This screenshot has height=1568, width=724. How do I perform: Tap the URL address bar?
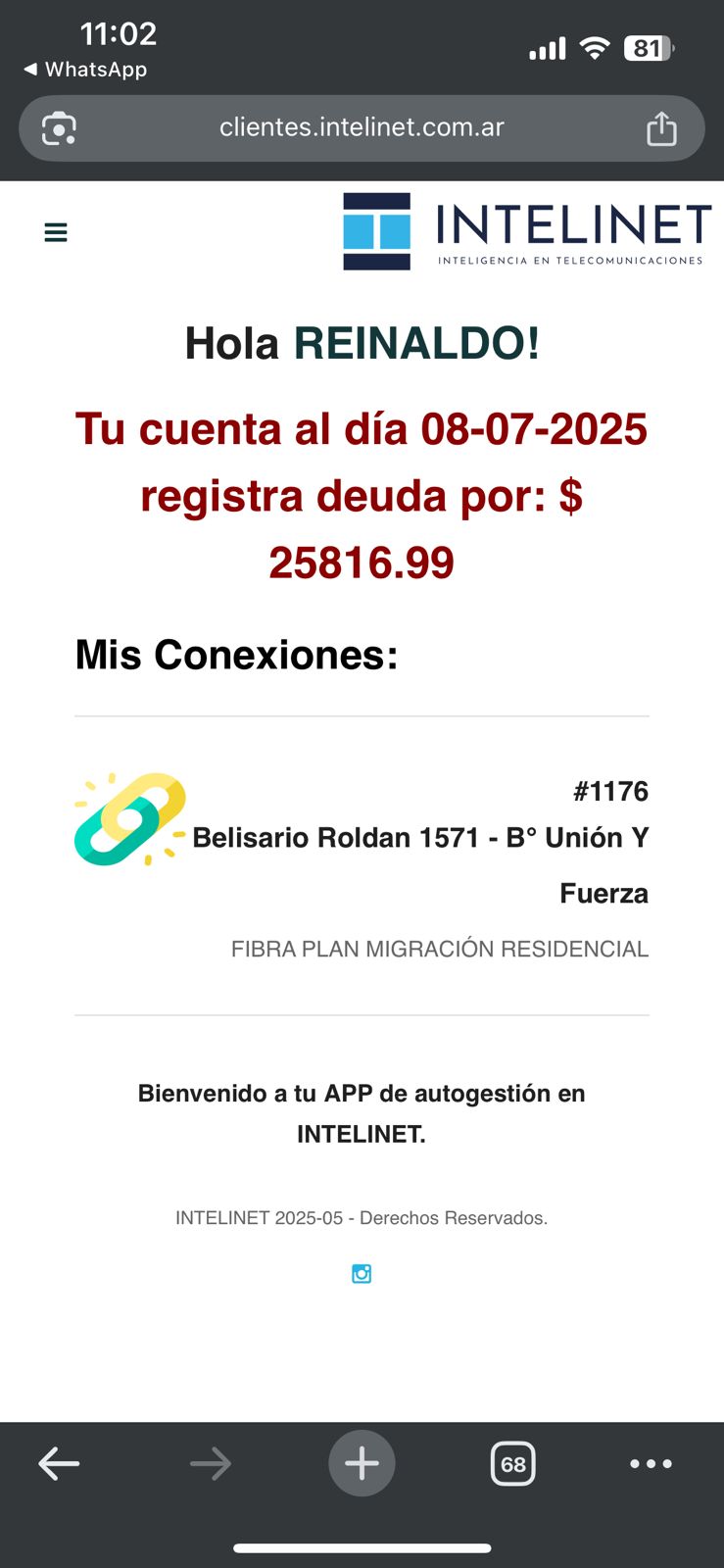click(362, 127)
